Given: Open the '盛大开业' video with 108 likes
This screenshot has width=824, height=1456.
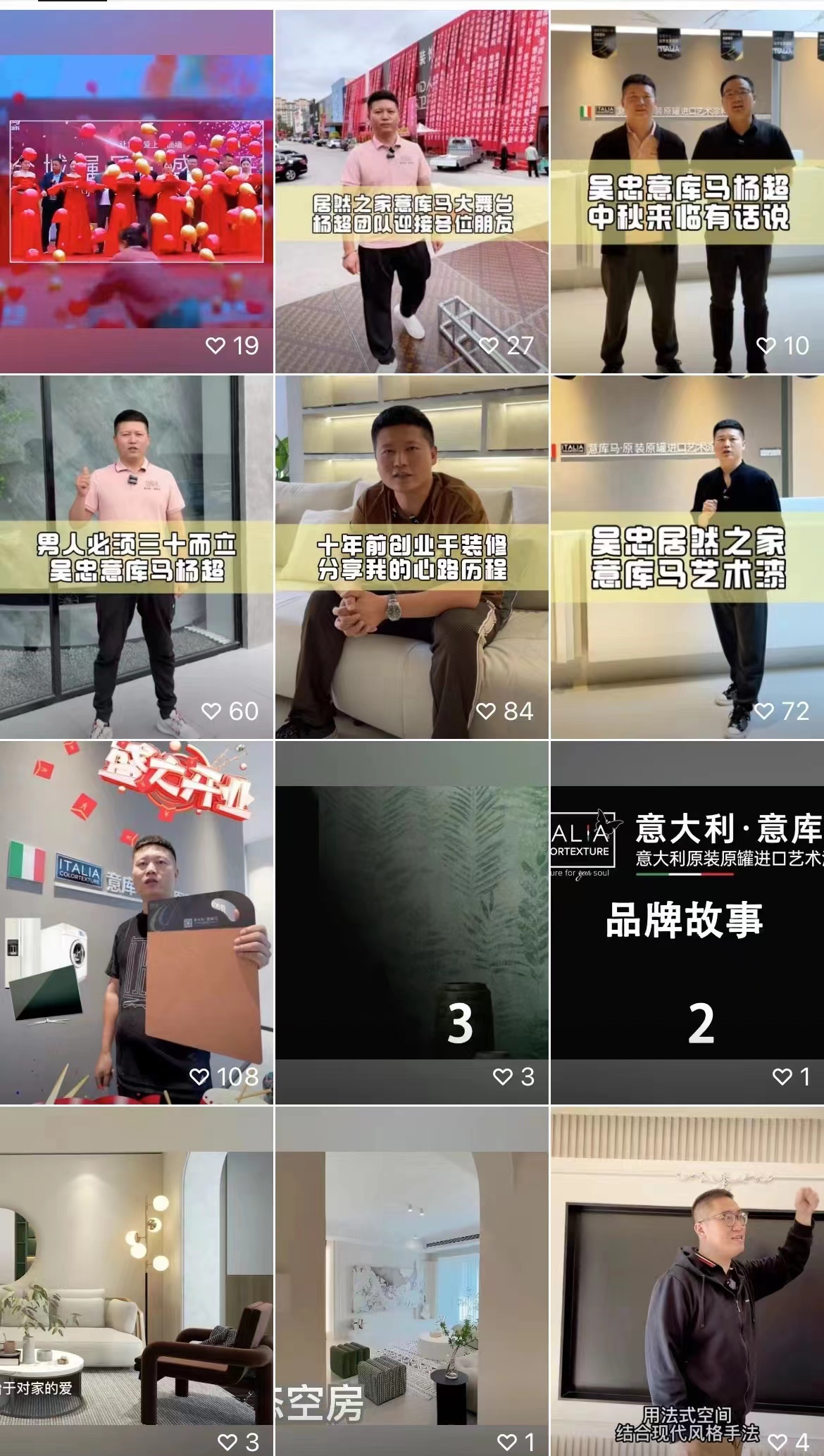Looking at the screenshot, I should click(x=136, y=921).
